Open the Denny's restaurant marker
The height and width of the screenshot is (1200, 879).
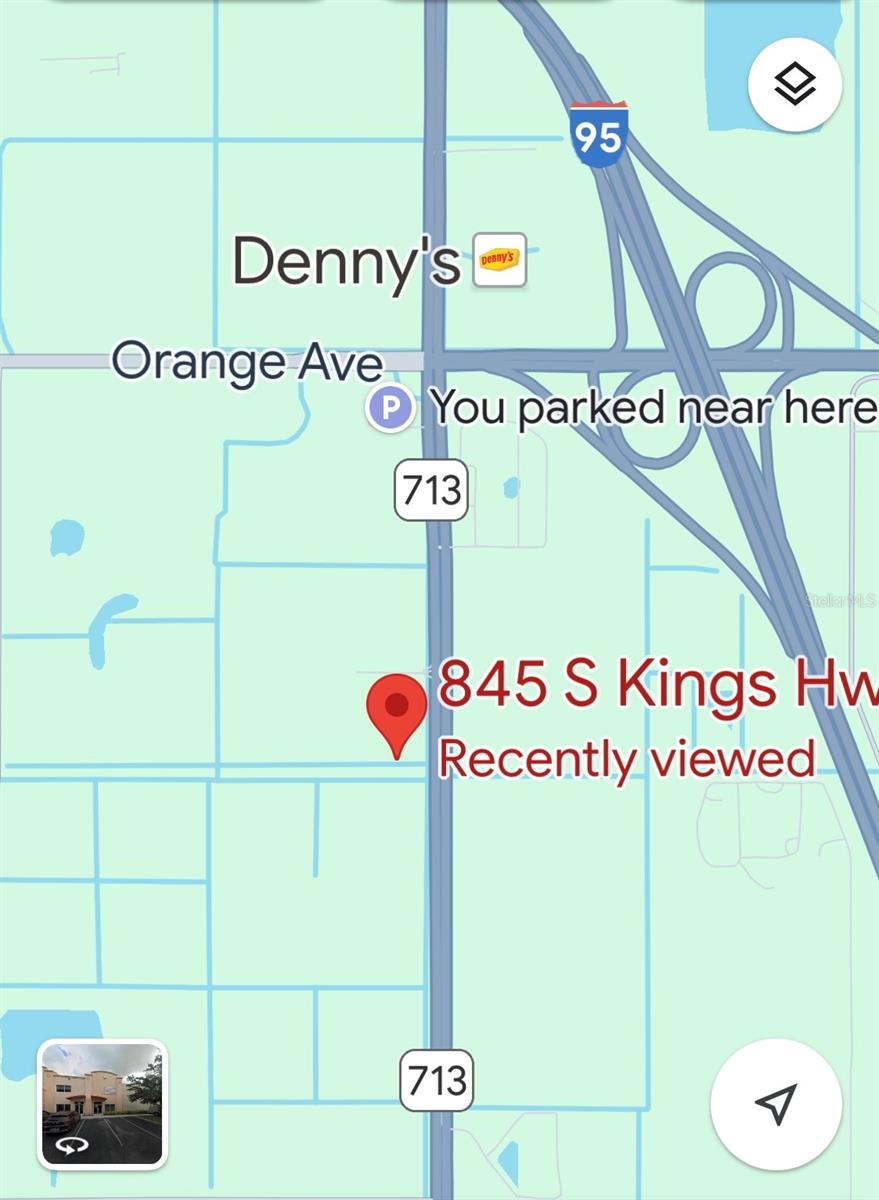click(x=499, y=261)
